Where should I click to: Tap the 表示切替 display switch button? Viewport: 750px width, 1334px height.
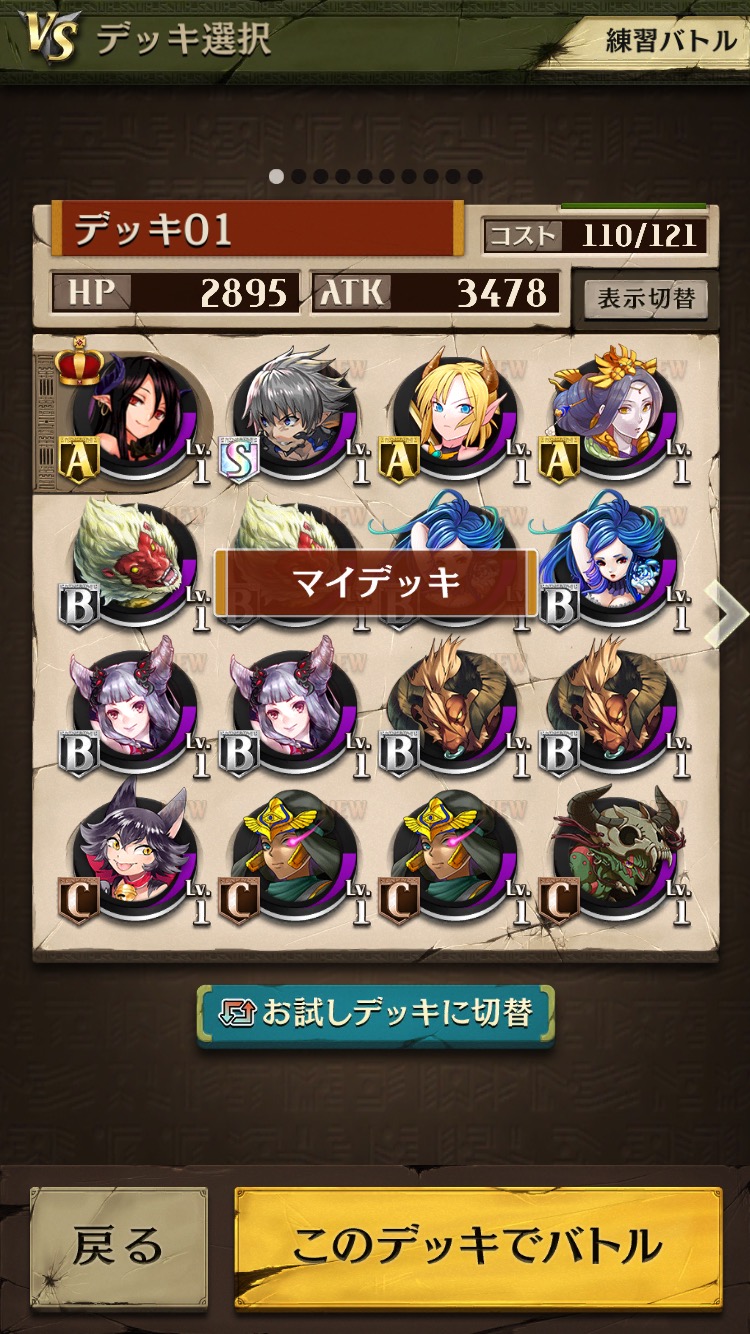tap(645, 298)
